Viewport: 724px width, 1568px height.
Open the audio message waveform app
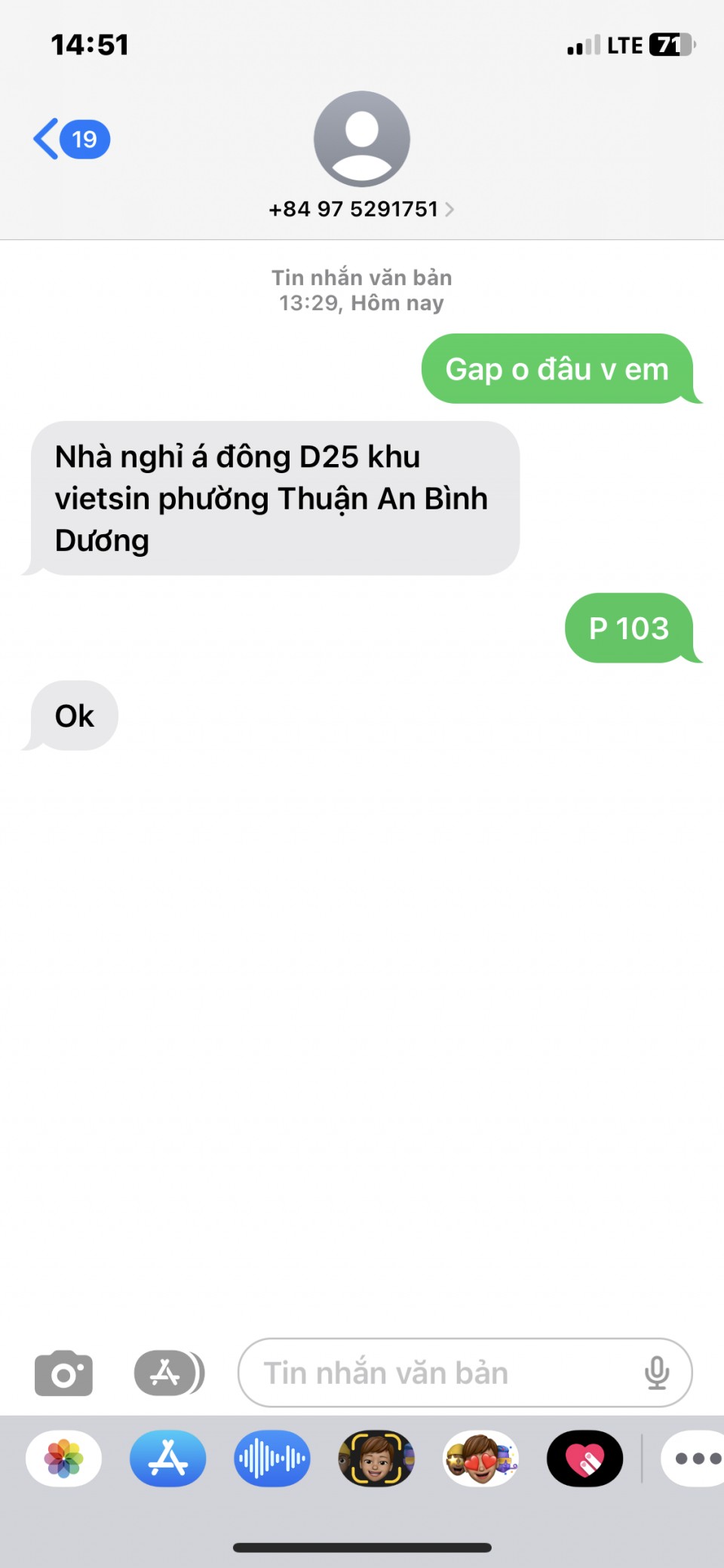[x=272, y=1459]
